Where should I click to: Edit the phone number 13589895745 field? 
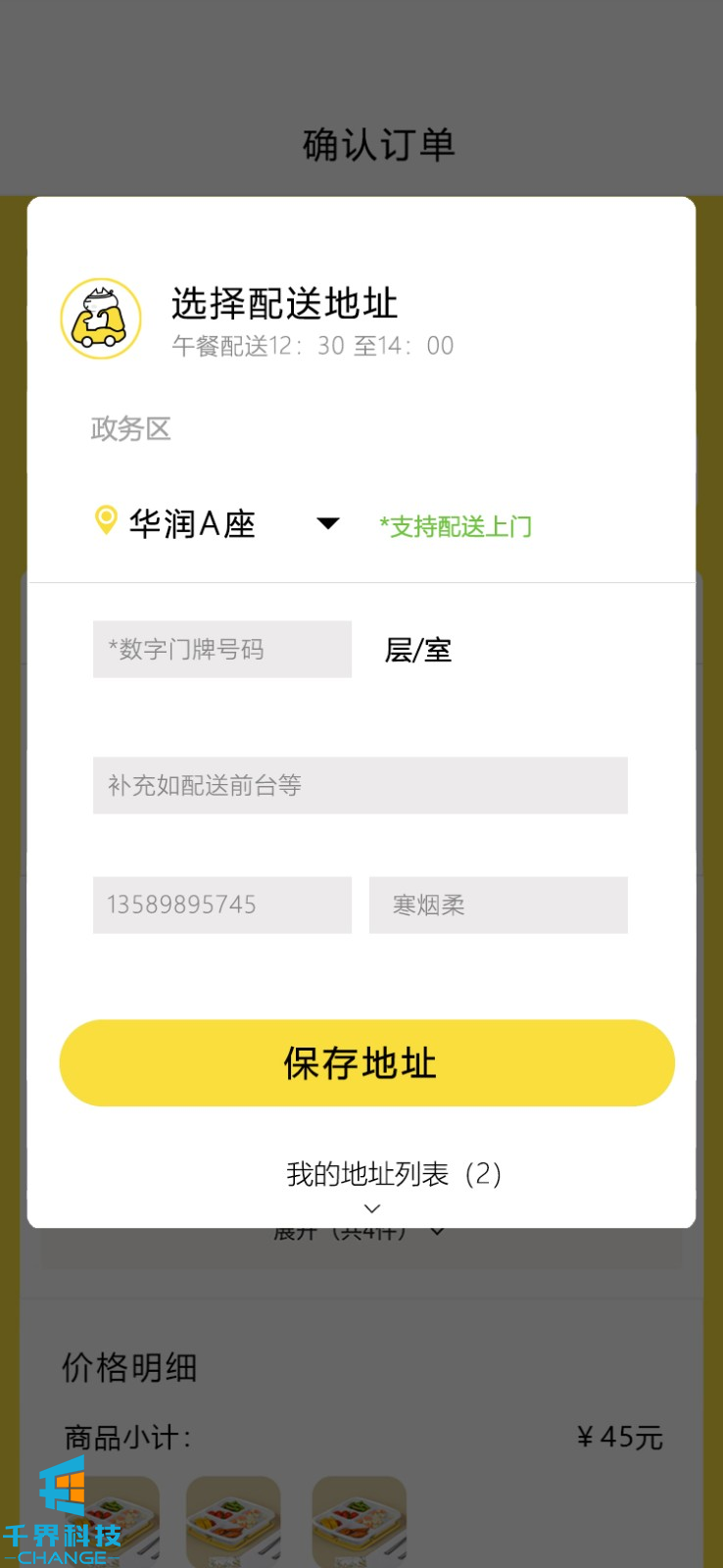pos(222,905)
